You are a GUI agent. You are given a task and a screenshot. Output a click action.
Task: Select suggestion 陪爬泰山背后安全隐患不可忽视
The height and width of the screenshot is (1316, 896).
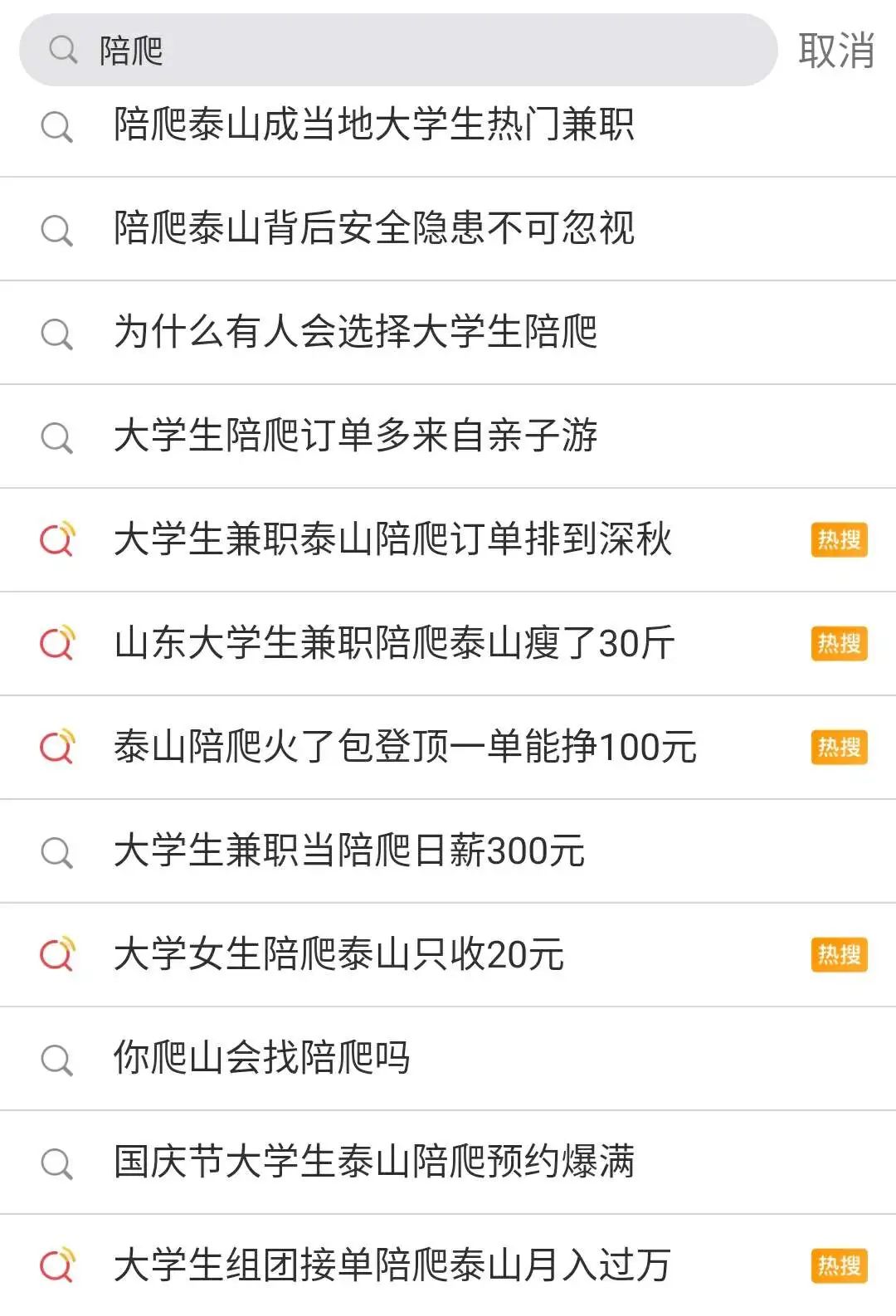tap(374, 229)
